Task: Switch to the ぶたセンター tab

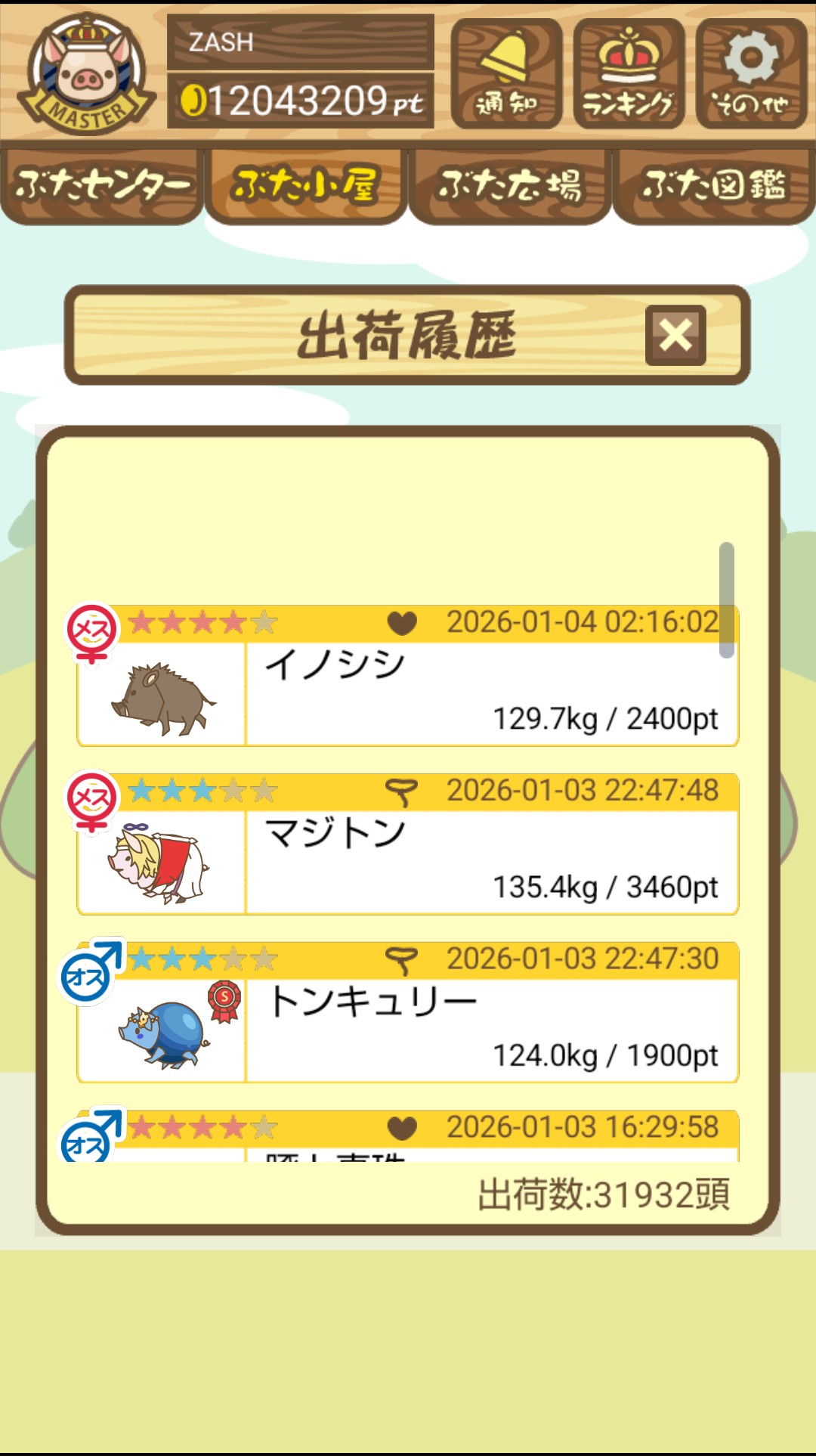Action: [x=102, y=185]
